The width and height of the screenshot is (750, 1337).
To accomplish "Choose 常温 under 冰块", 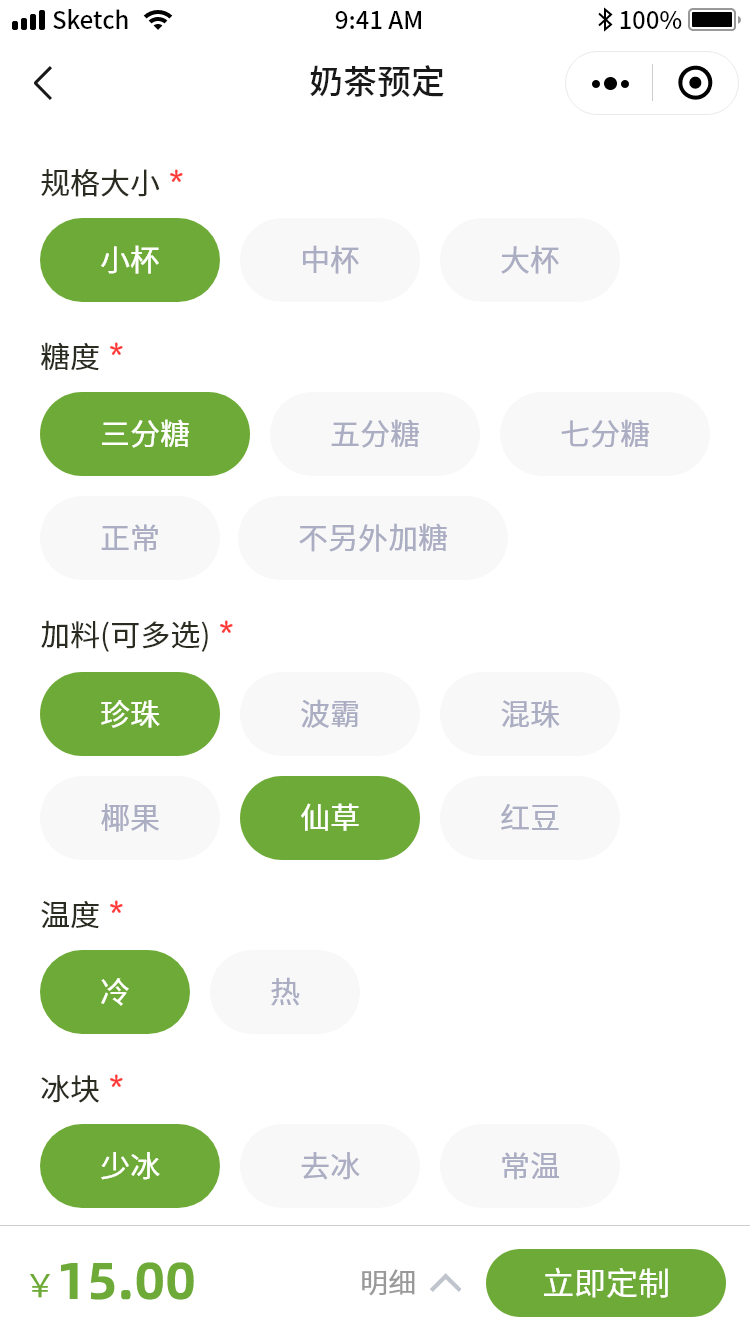I will 530,1166.
